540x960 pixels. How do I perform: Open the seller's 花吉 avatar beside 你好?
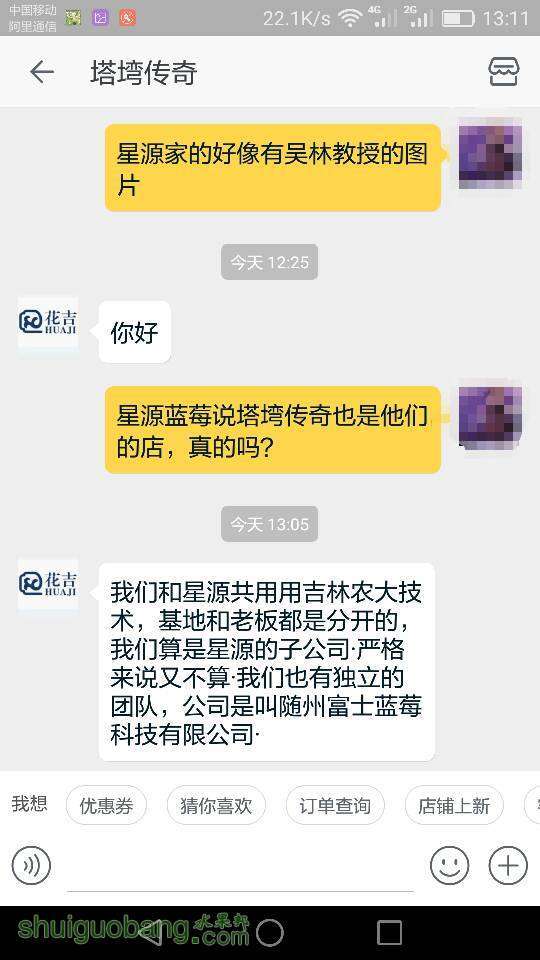coord(48,323)
